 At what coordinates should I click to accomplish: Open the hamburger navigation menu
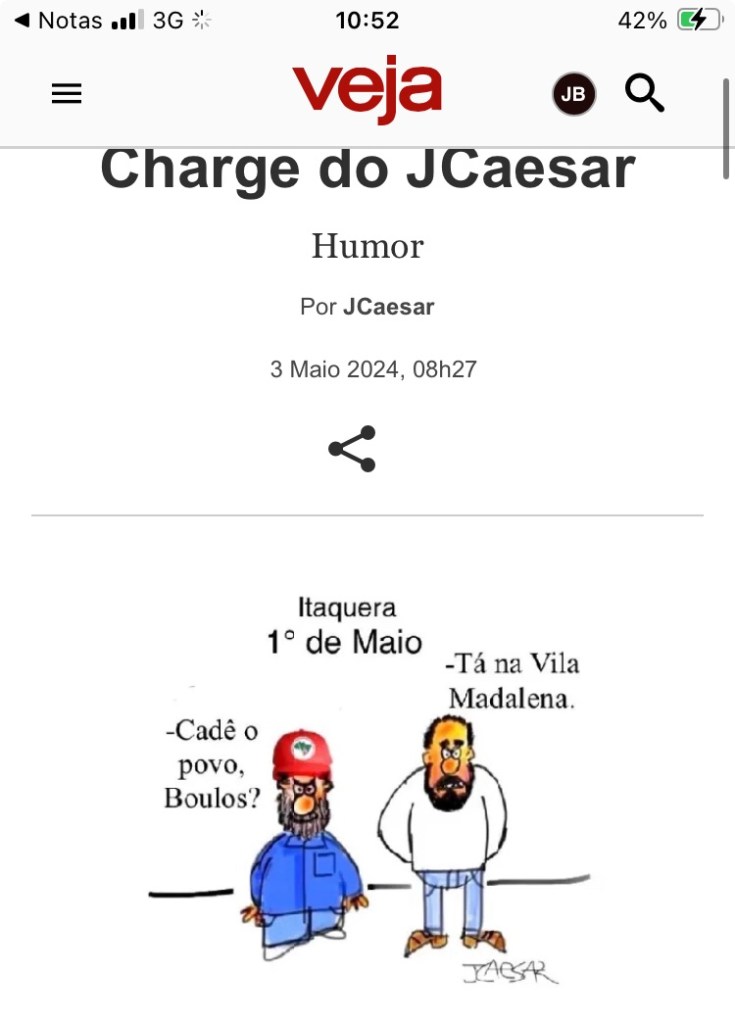click(66, 94)
